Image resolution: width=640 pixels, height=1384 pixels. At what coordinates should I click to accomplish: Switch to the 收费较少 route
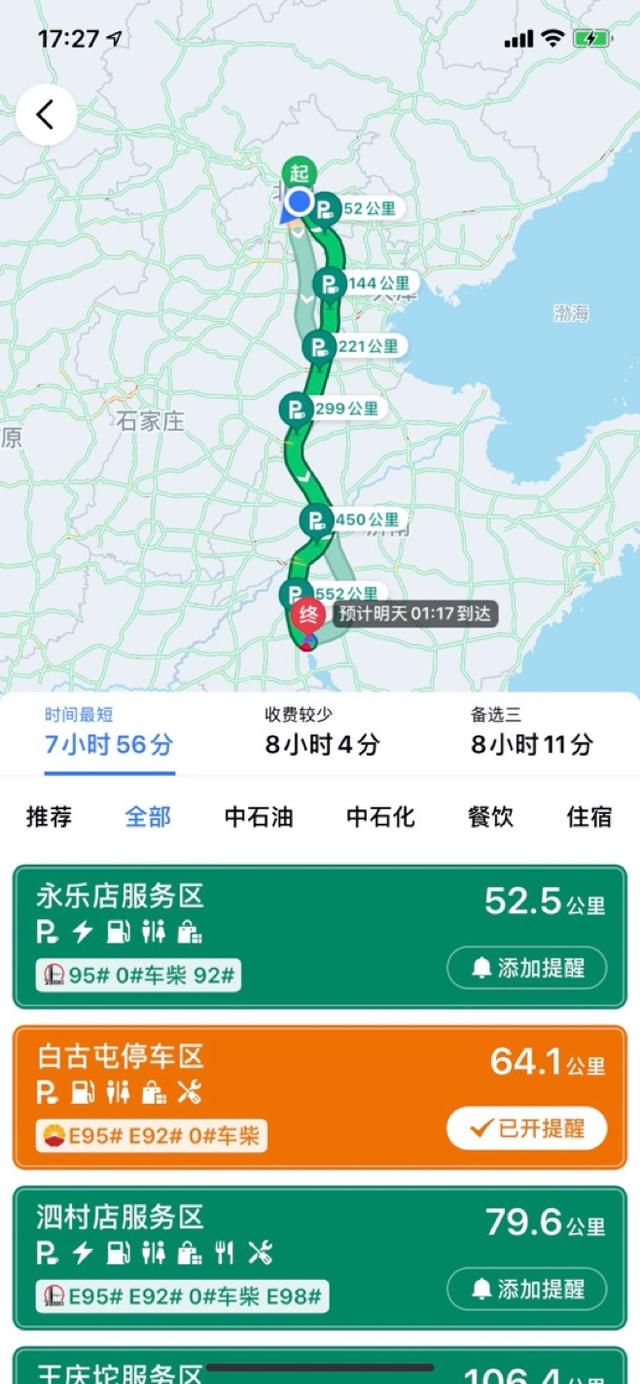322,732
